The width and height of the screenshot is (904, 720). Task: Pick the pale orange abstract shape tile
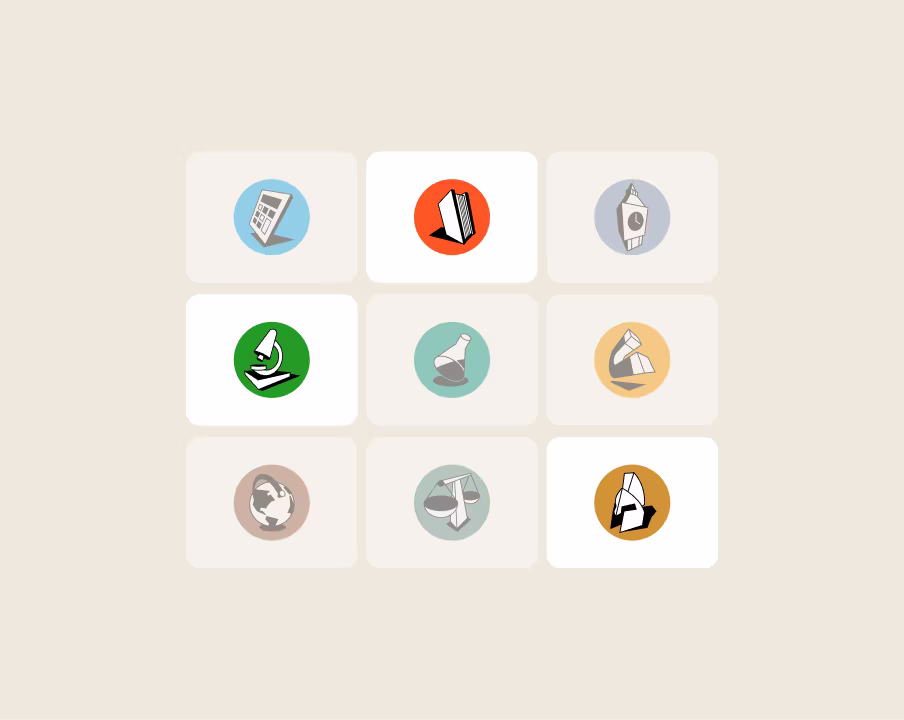(x=632, y=360)
